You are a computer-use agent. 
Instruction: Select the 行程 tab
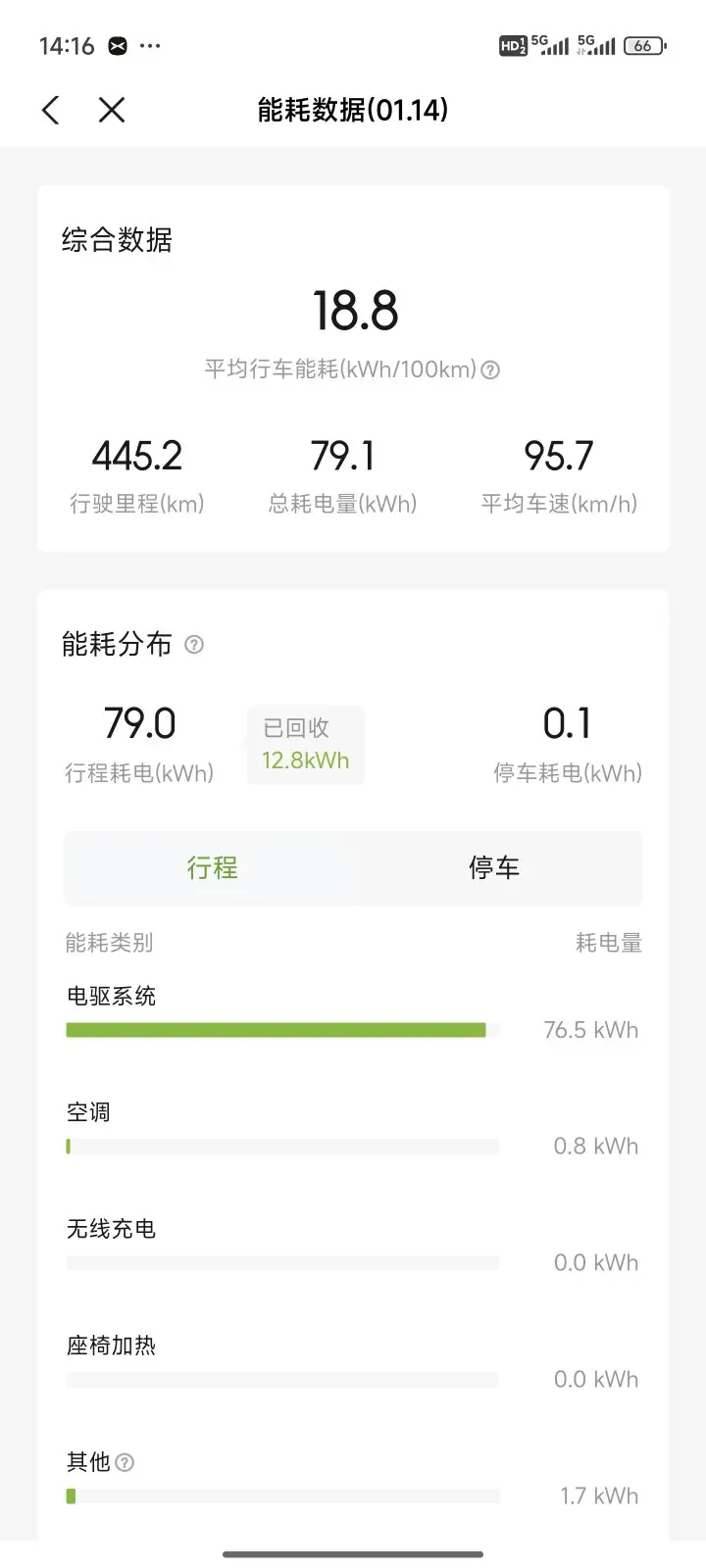pyautogui.click(x=212, y=868)
